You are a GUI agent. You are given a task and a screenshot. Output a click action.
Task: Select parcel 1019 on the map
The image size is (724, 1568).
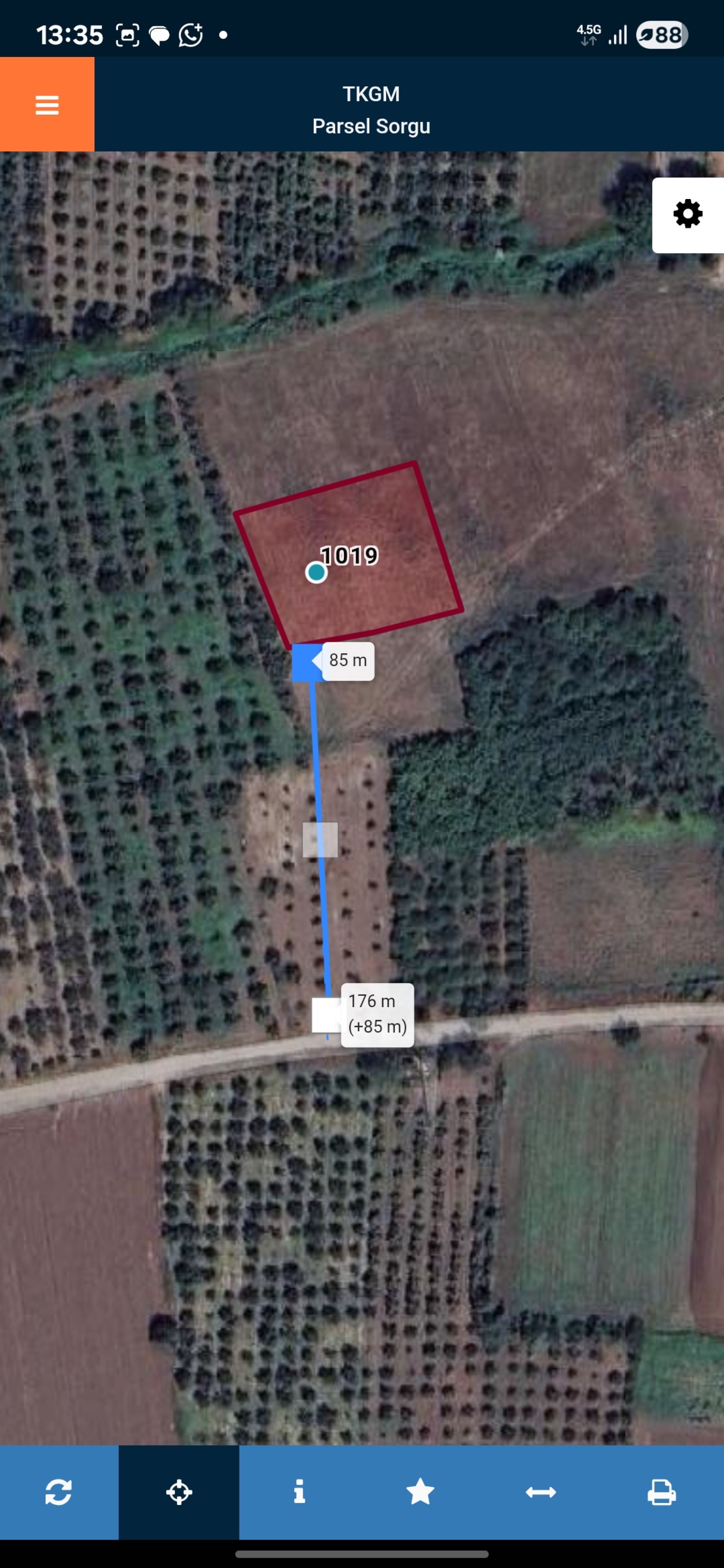click(348, 555)
